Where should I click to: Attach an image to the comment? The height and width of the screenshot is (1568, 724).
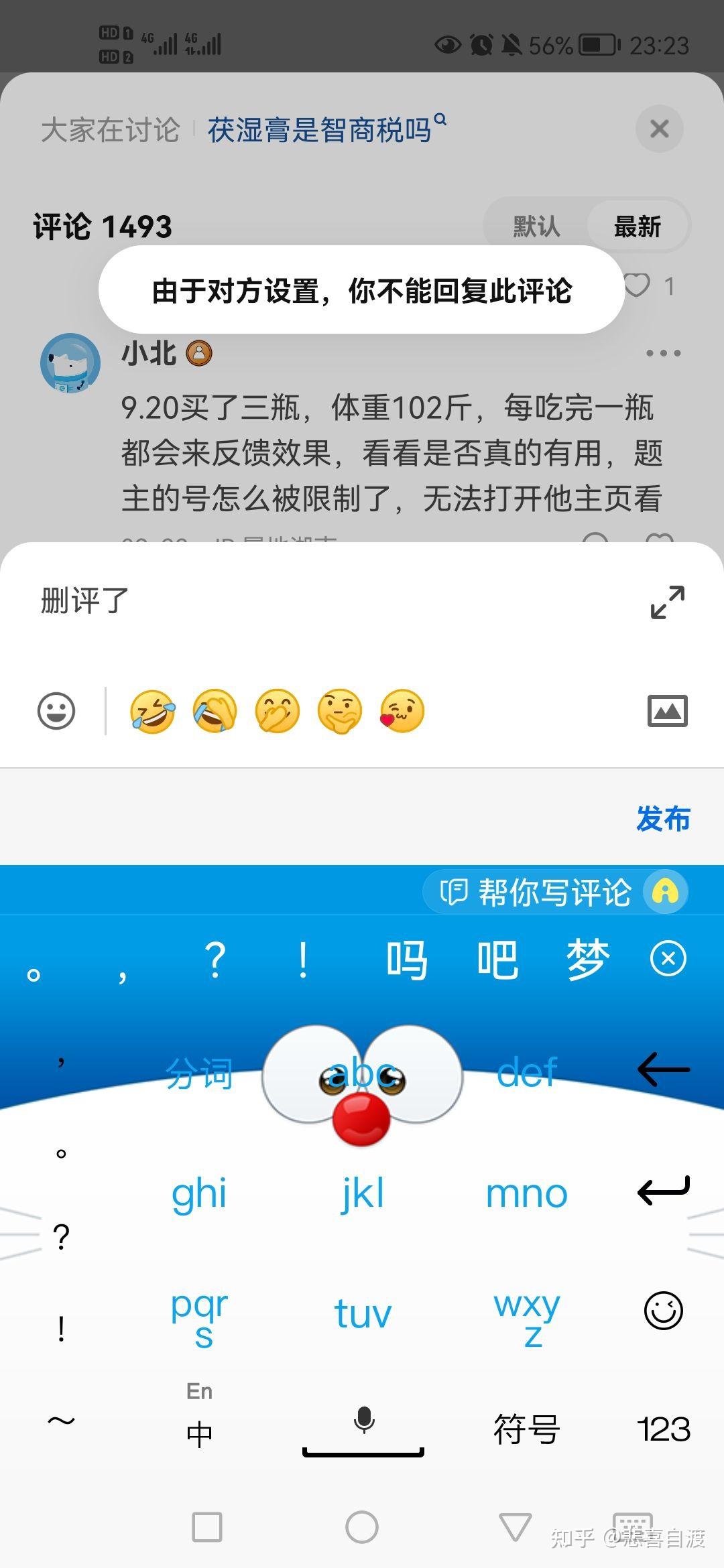tap(668, 711)
